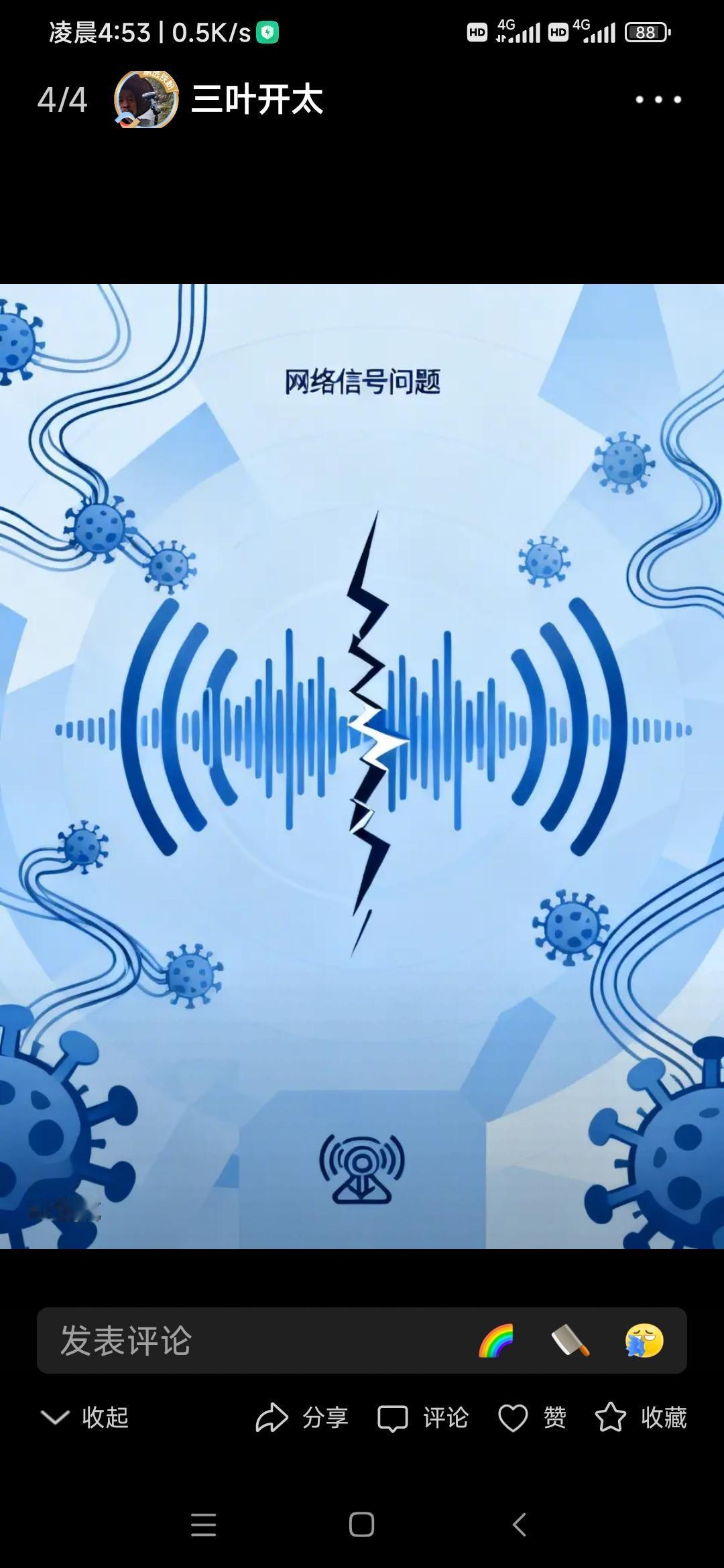
Task: Insert the rainbow emoji into the comment
Action: pos(496,1341)
